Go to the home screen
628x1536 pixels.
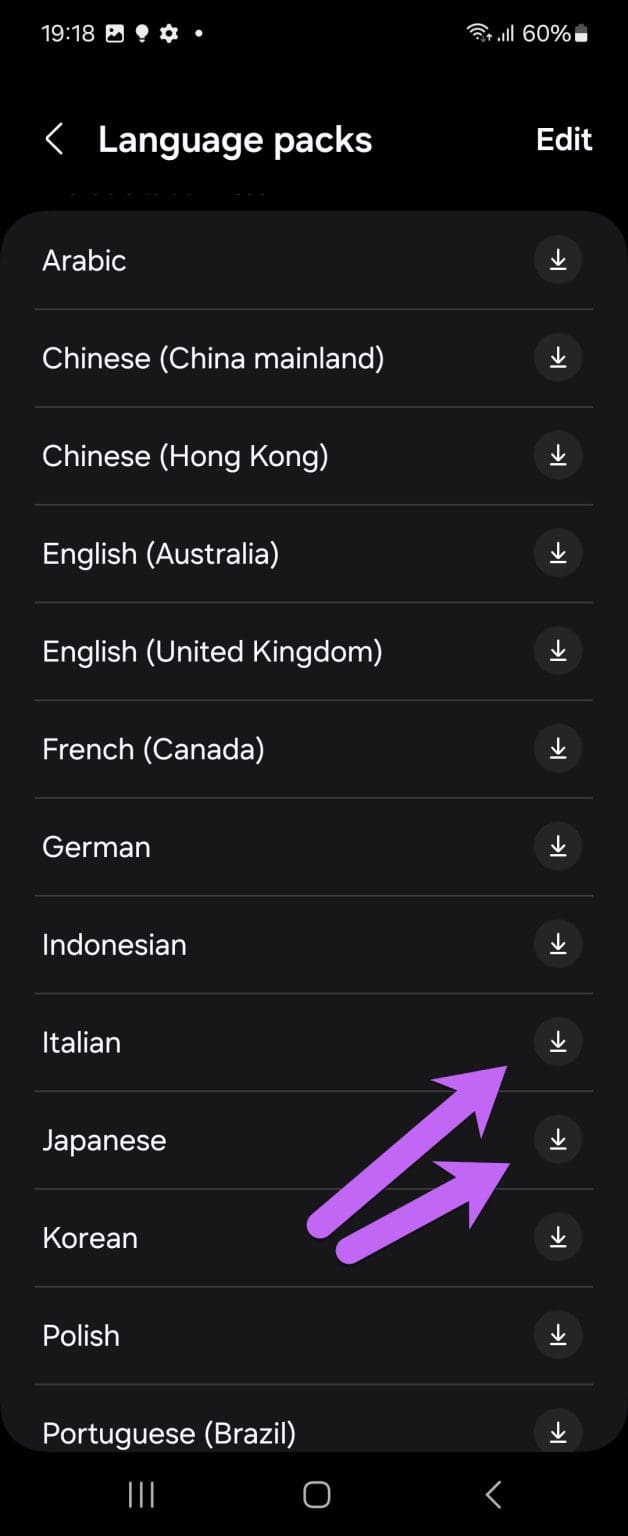click(x=316, y=1494)
